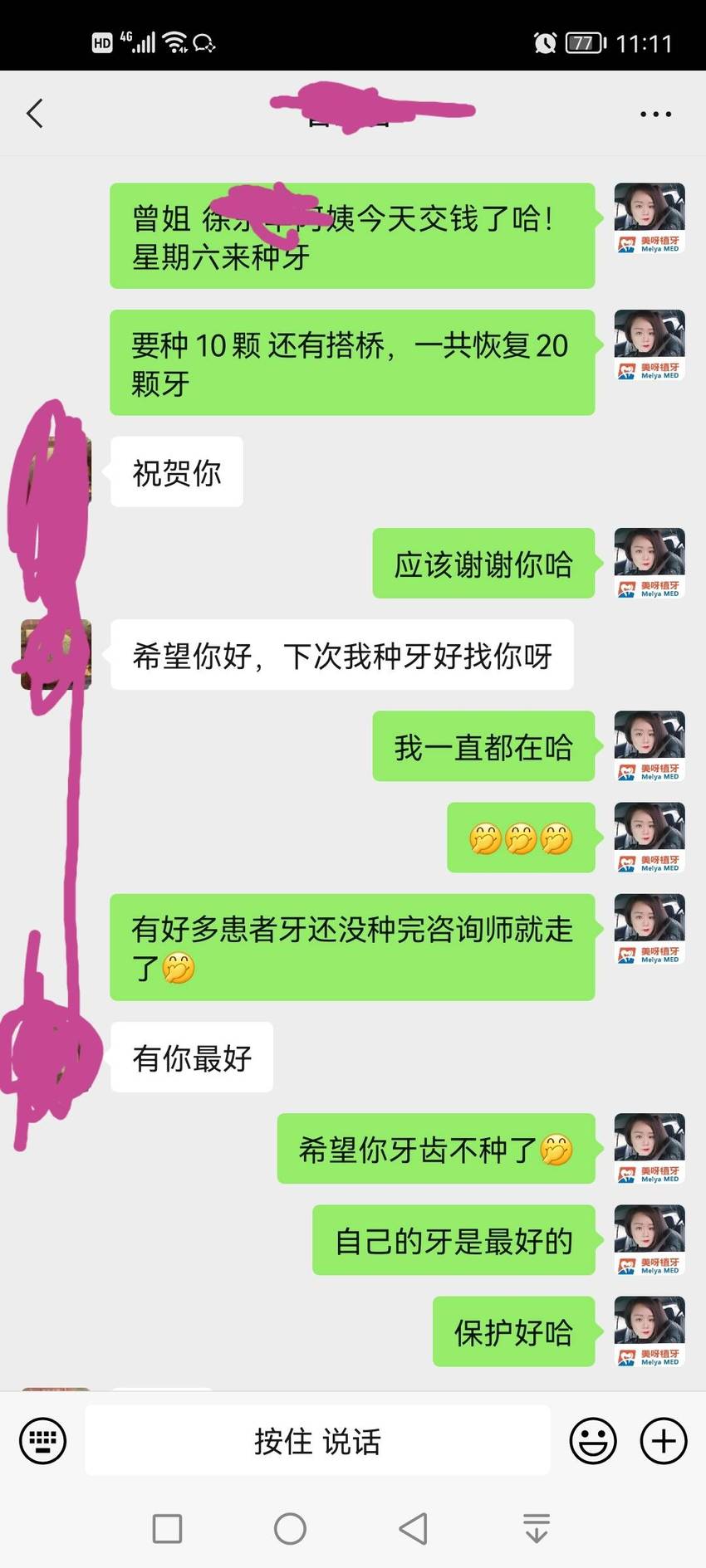Tap the 按住 说话 hold-to-talk button
The width and height of the screenshot is (706, 1568).
(x=317, y=1440)
